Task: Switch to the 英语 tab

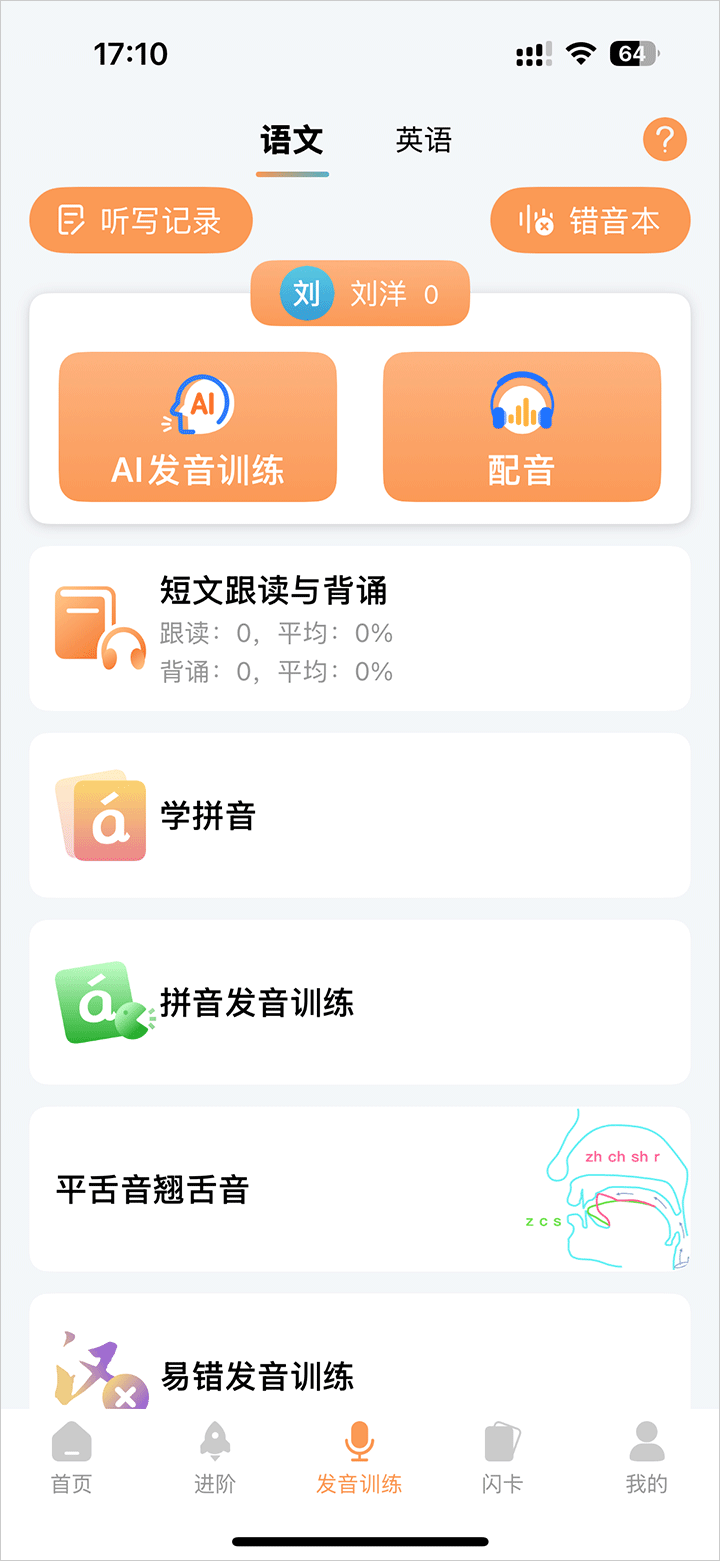Action: pyautogui.click(x=423, y=140)
